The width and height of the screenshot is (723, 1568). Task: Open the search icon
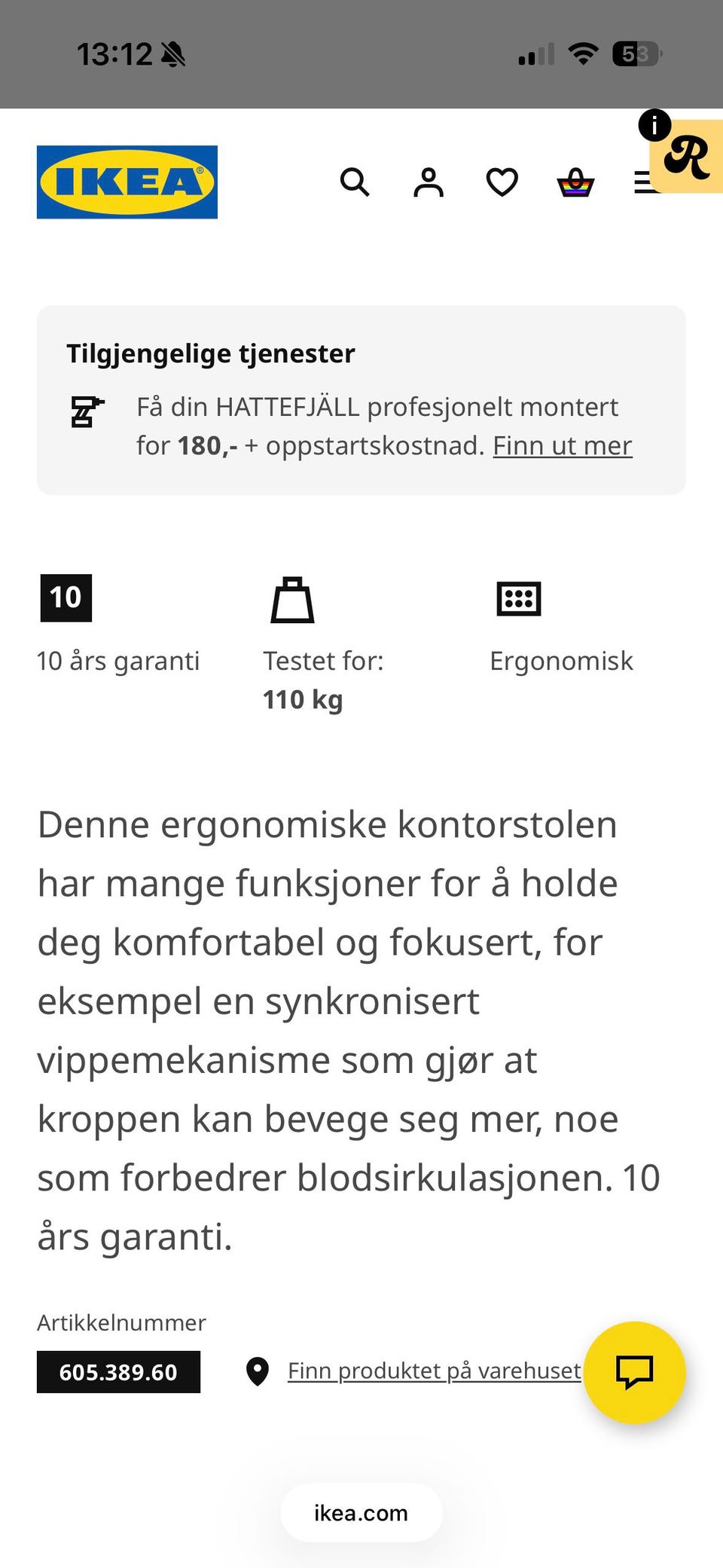tap(355, 182)
